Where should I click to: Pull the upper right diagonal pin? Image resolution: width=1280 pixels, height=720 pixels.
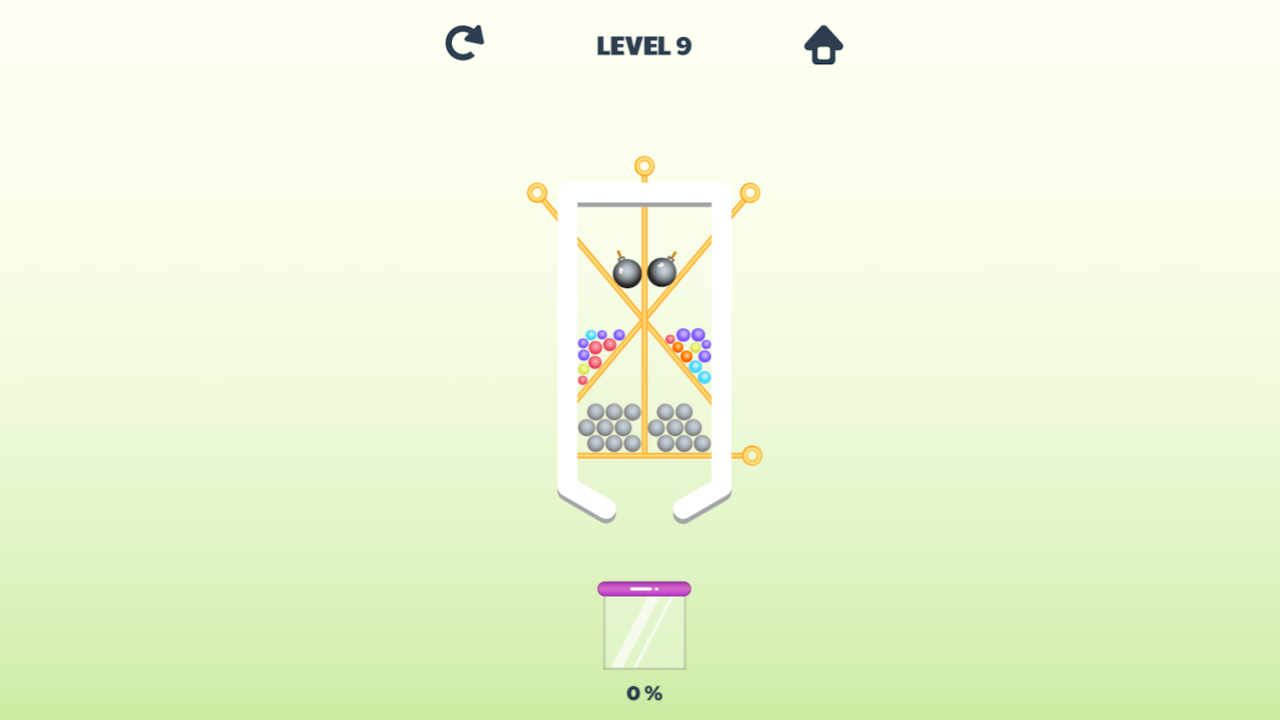(750, 193)
